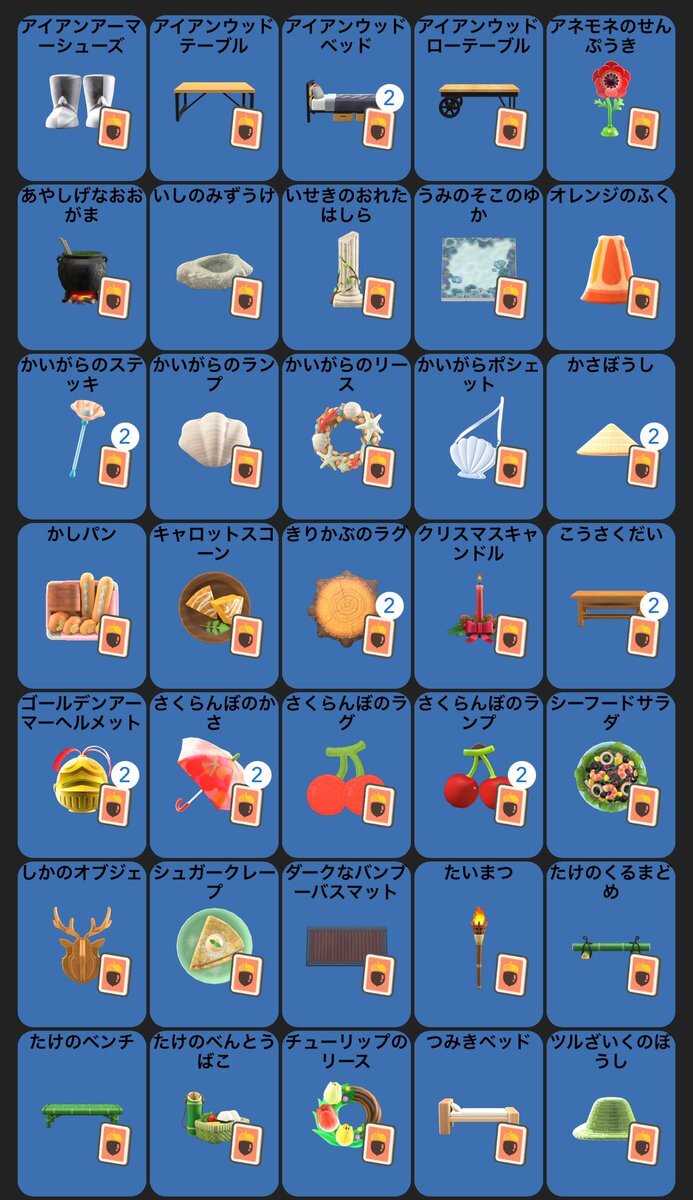Select the アイアンウッドベッド recipe tile
Screen dimensions: 693x1200
click(346, 97)
